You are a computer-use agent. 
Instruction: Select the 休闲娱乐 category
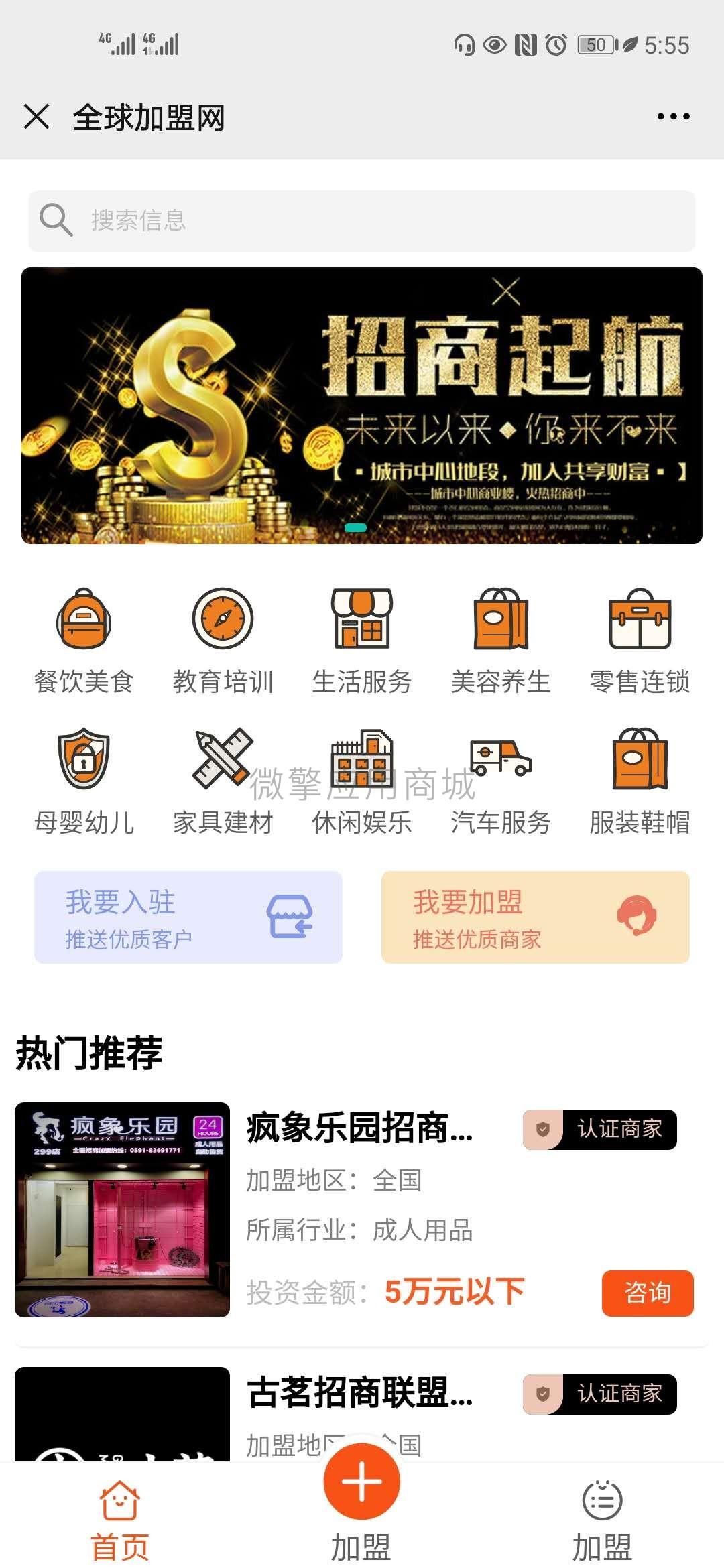(362, 781)
